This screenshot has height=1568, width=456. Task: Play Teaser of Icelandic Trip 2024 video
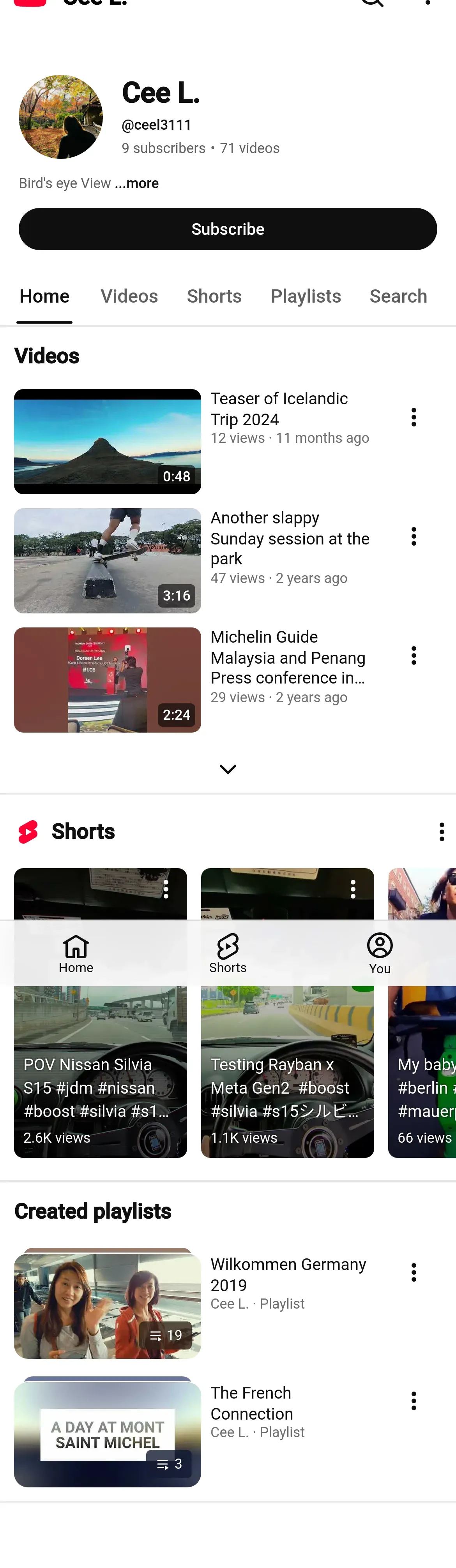coord(107,441)
